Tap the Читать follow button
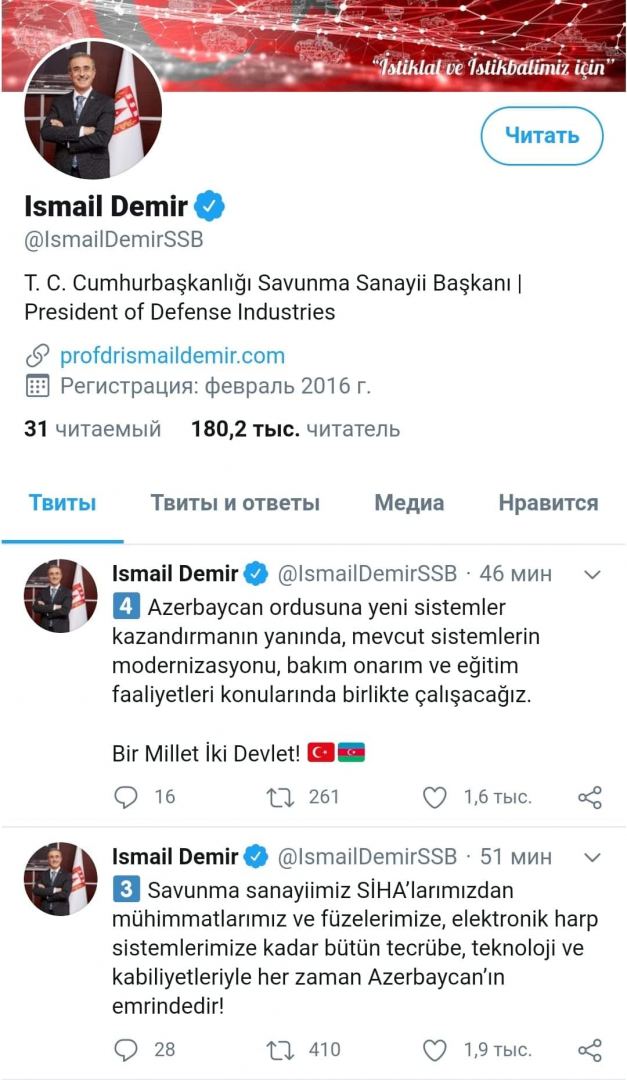627x1080 pixels. [541, 136]
